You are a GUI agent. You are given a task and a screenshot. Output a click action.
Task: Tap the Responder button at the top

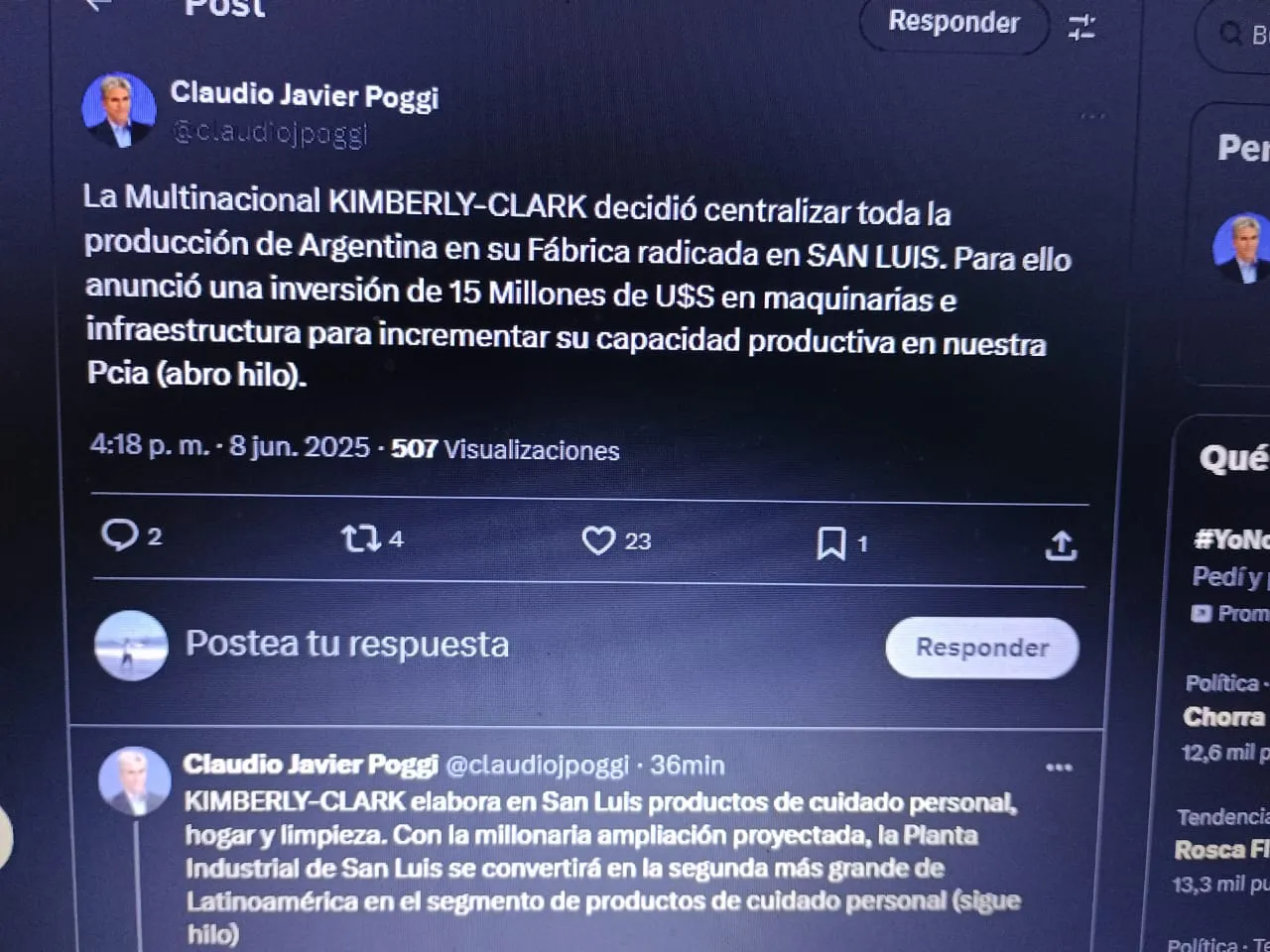point(952,22)
